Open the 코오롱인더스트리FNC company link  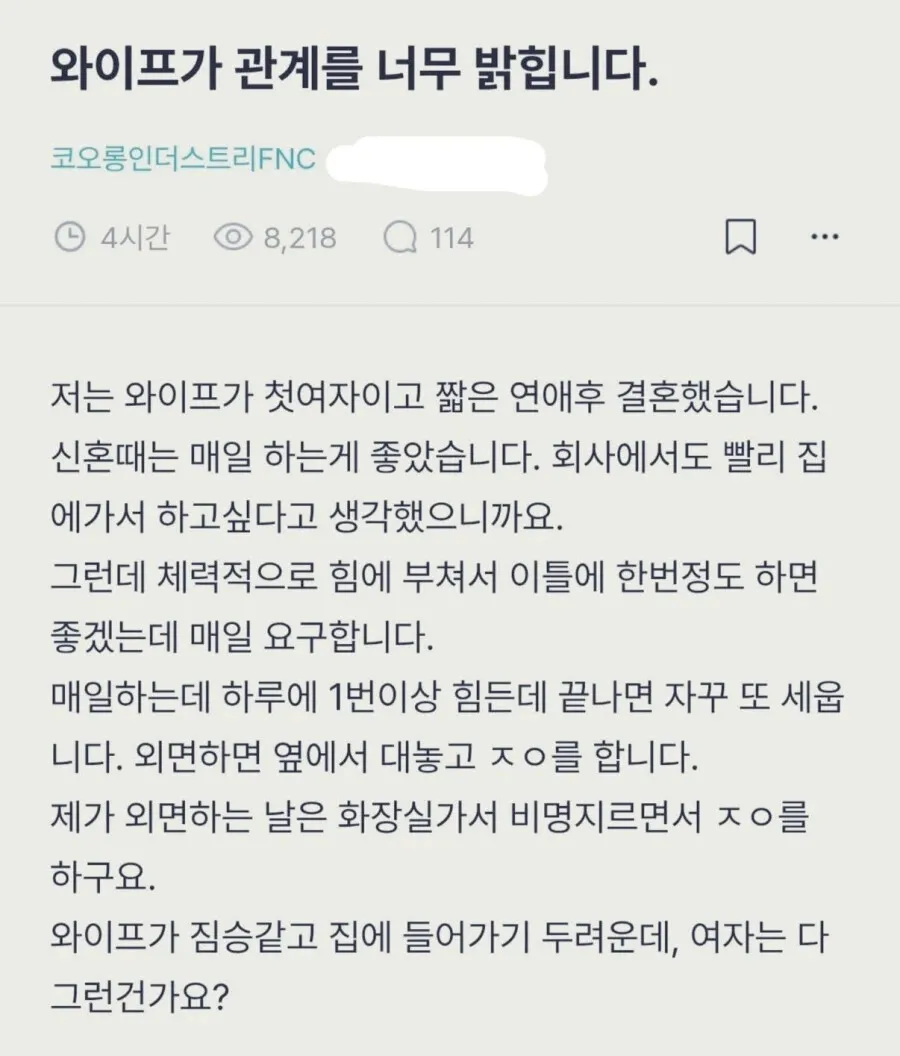[183, 159]
